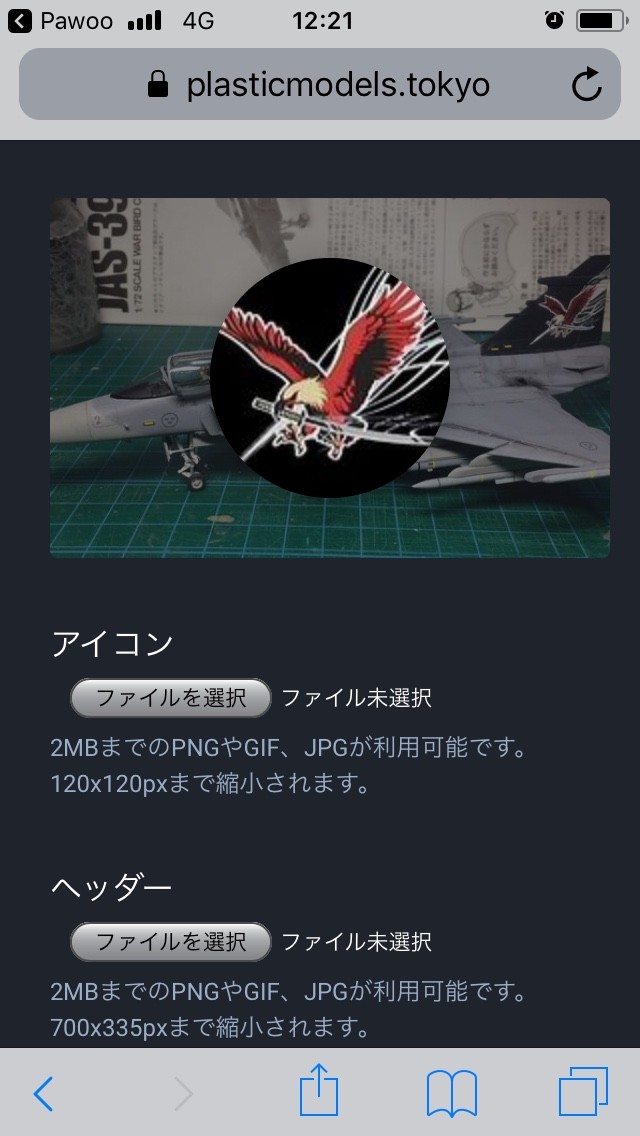Tap the plasticmodels.tokyo address bar
Screen dimensions: 640x1136
pyautogui.click(x=320, y=86)
